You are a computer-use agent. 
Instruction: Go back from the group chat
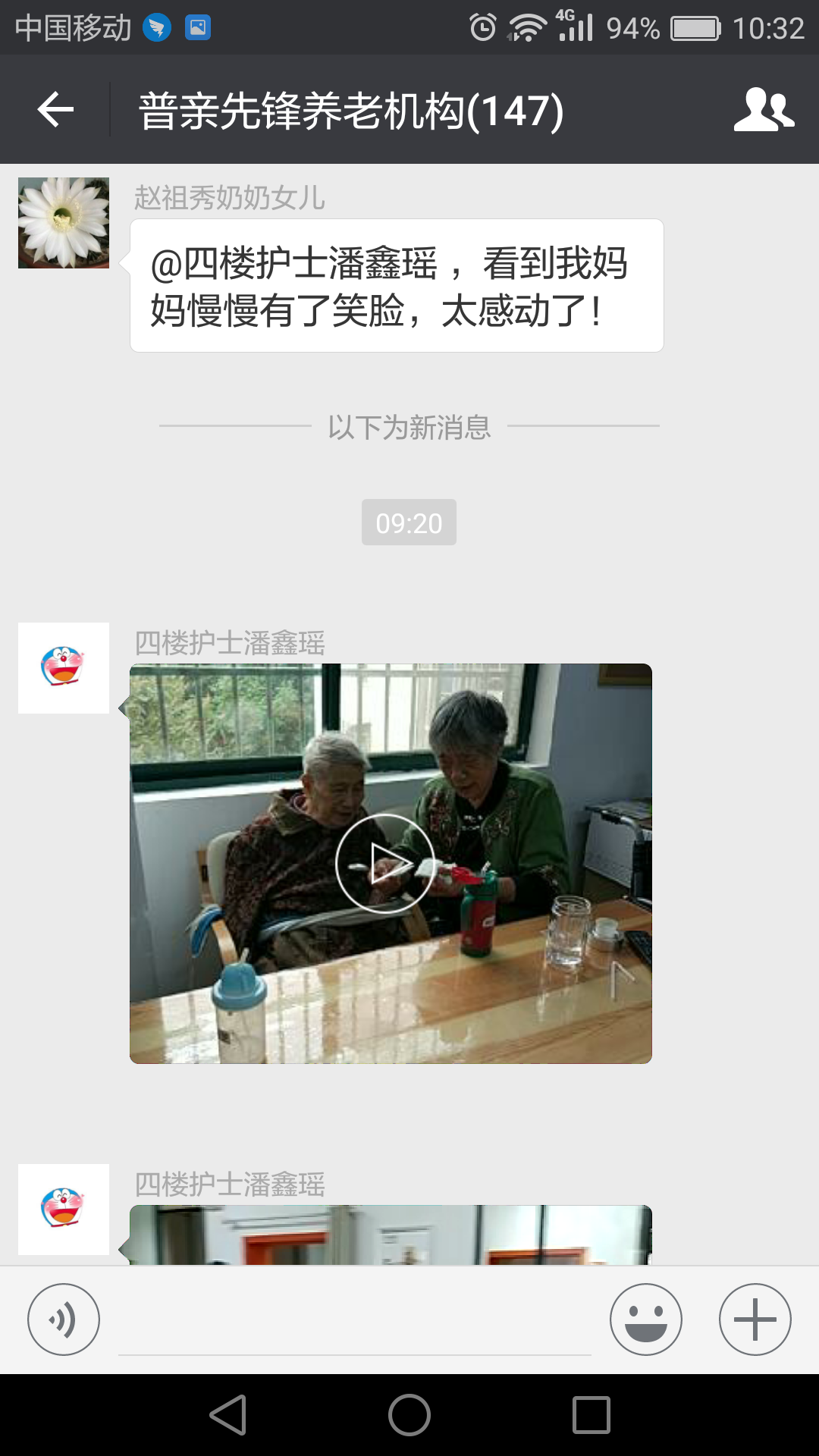tap(55, 110)
